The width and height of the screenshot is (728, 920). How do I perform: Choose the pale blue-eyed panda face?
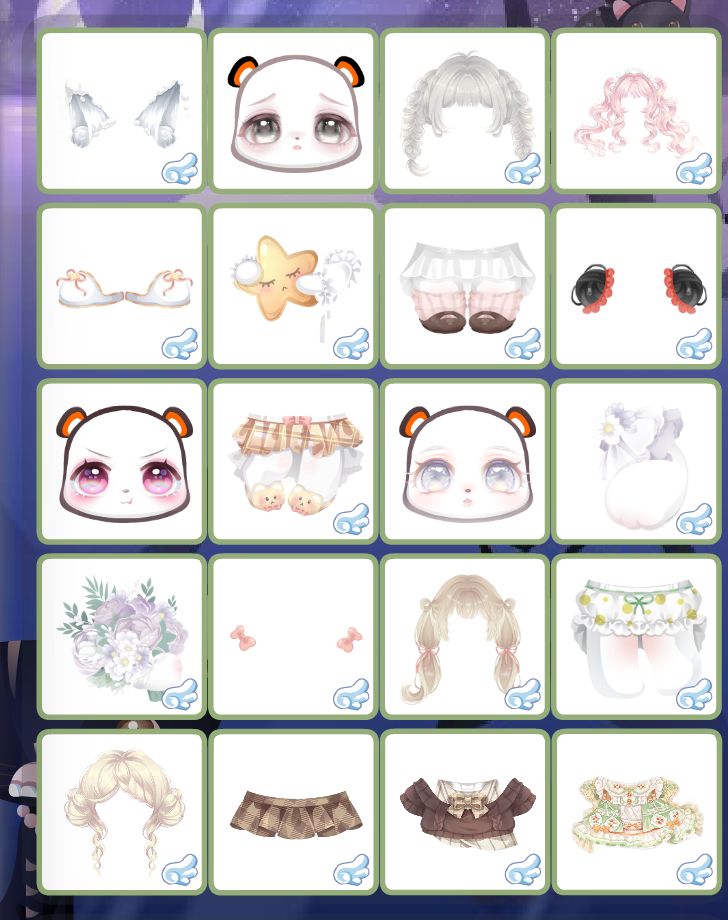464,461
